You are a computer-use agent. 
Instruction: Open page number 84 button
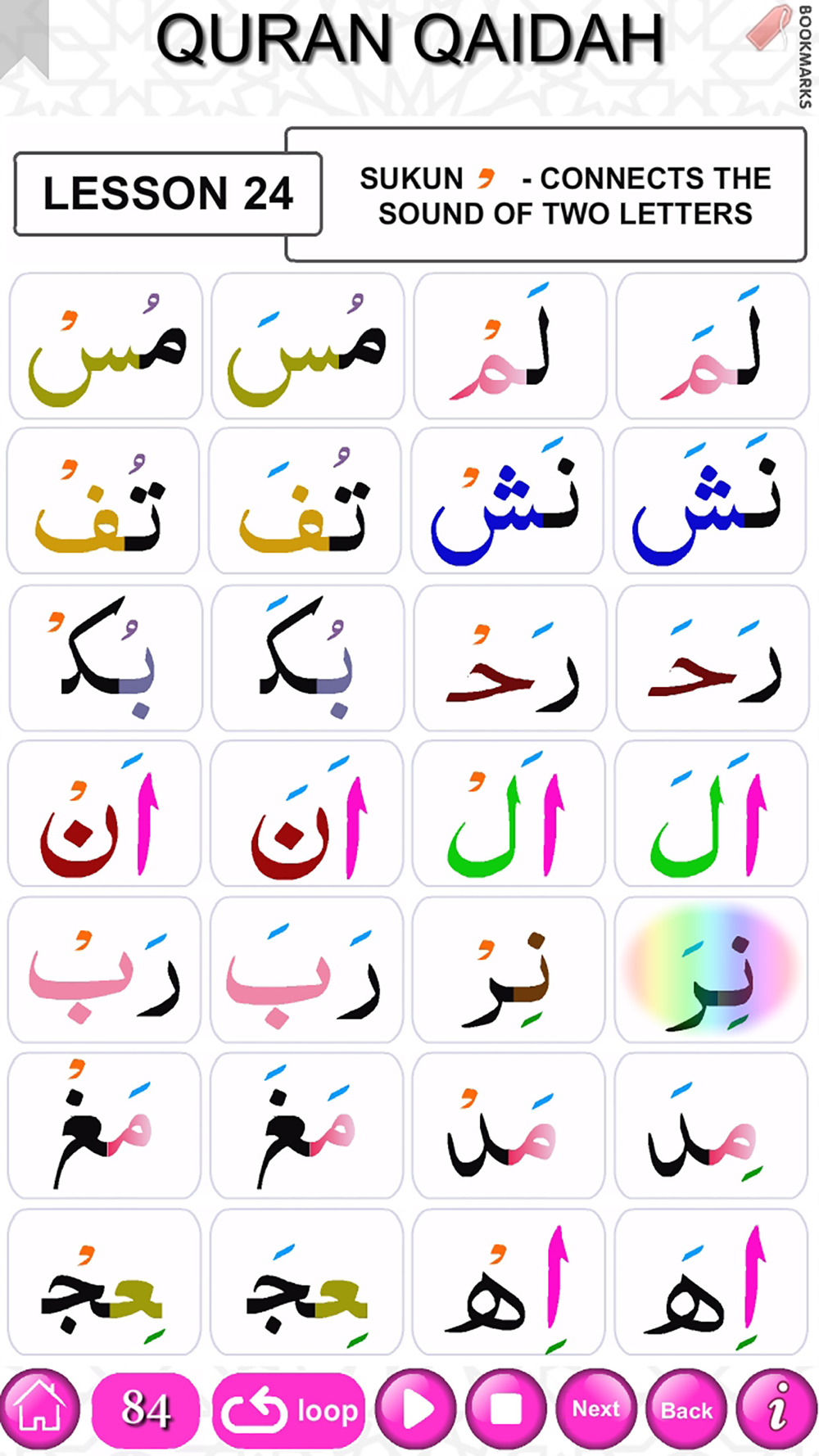point(146,1410)
